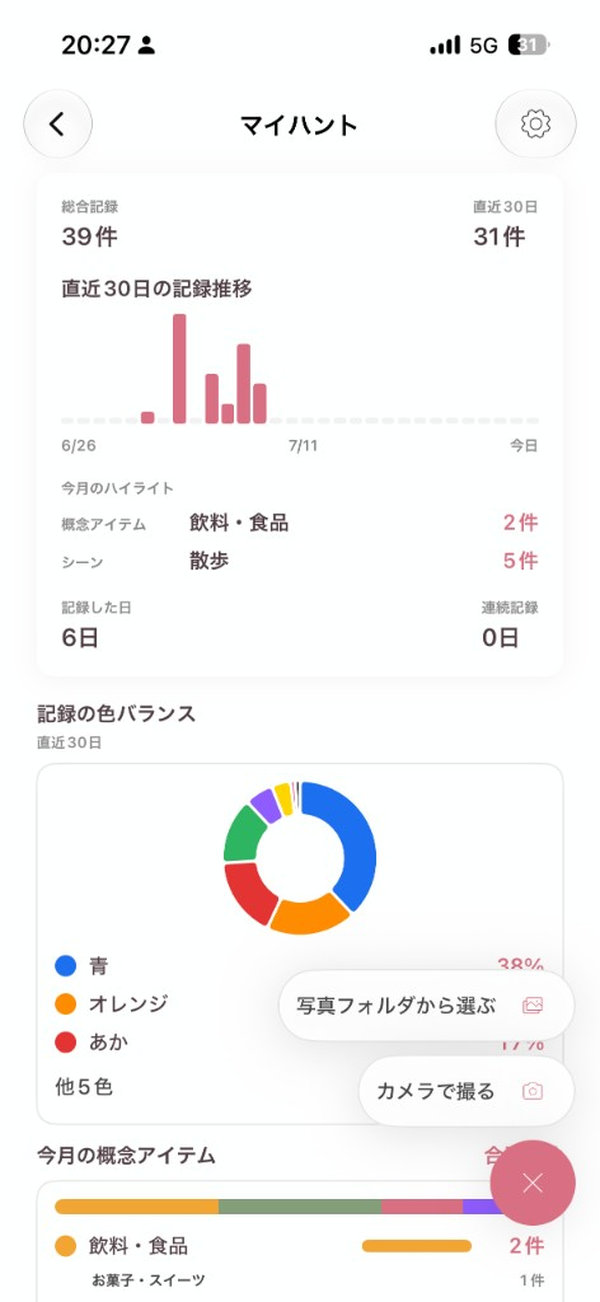Choose 写真フォルダから選ぶ option
The image size is (600, 1302).
[x=427, y=1005]
